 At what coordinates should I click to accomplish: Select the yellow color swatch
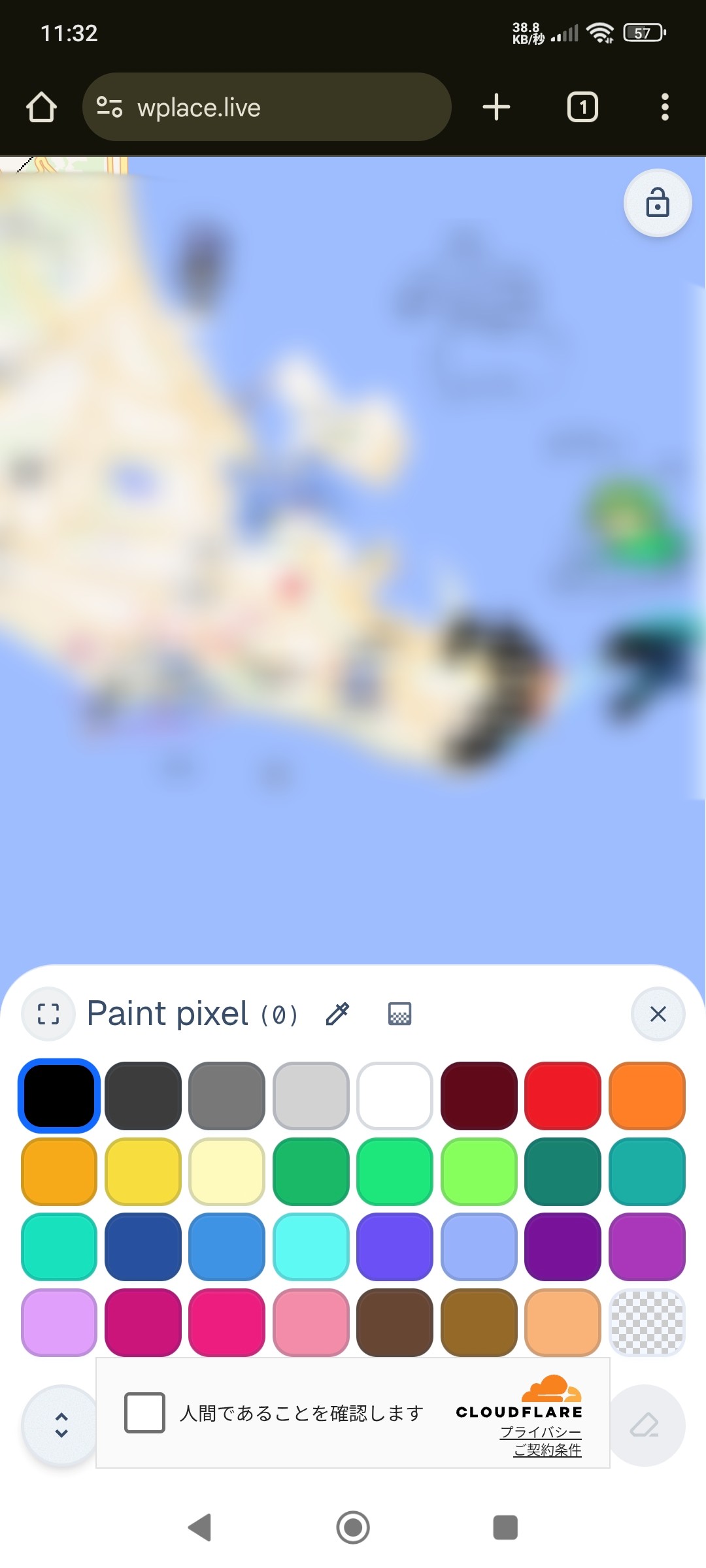tap(143, 1171)
